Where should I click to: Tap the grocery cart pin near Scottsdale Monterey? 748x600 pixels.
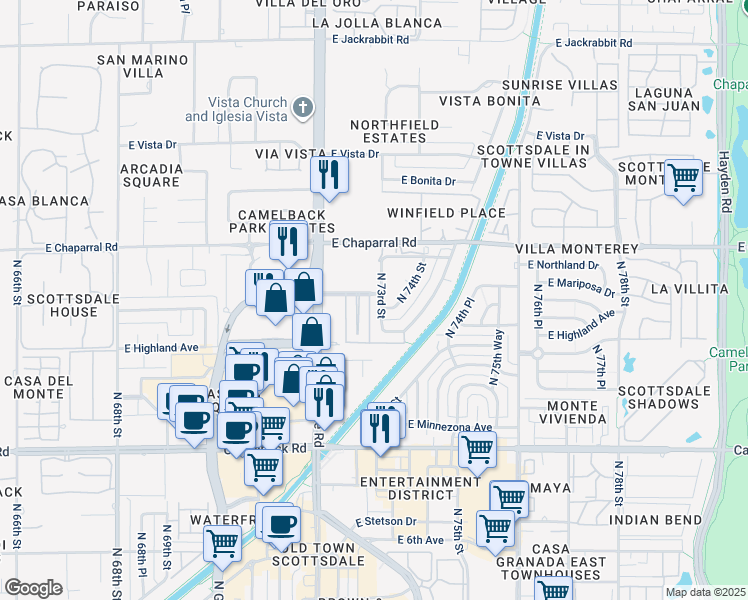[683, 179]
